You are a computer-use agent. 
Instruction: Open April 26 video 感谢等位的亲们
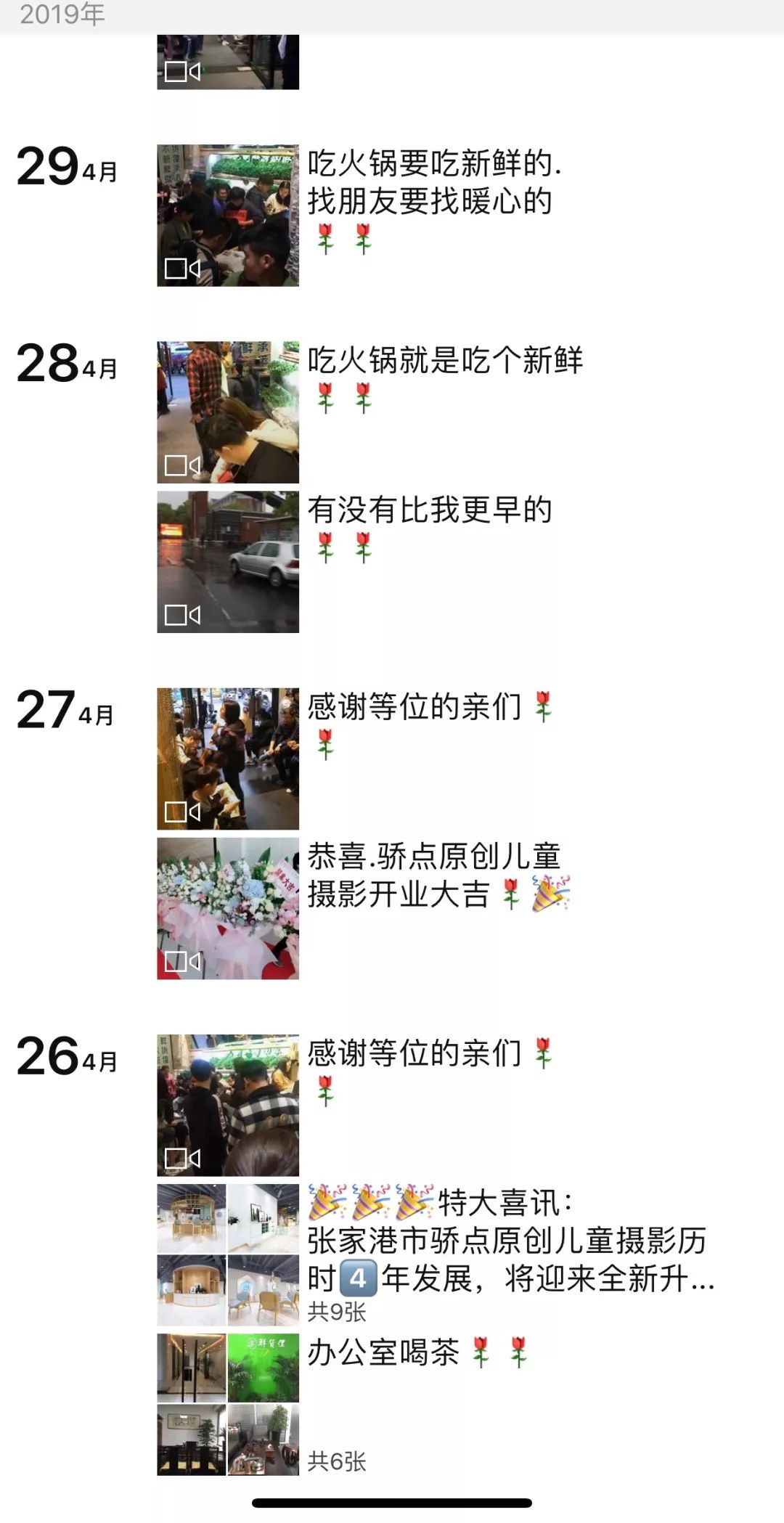coord(228,1105)
